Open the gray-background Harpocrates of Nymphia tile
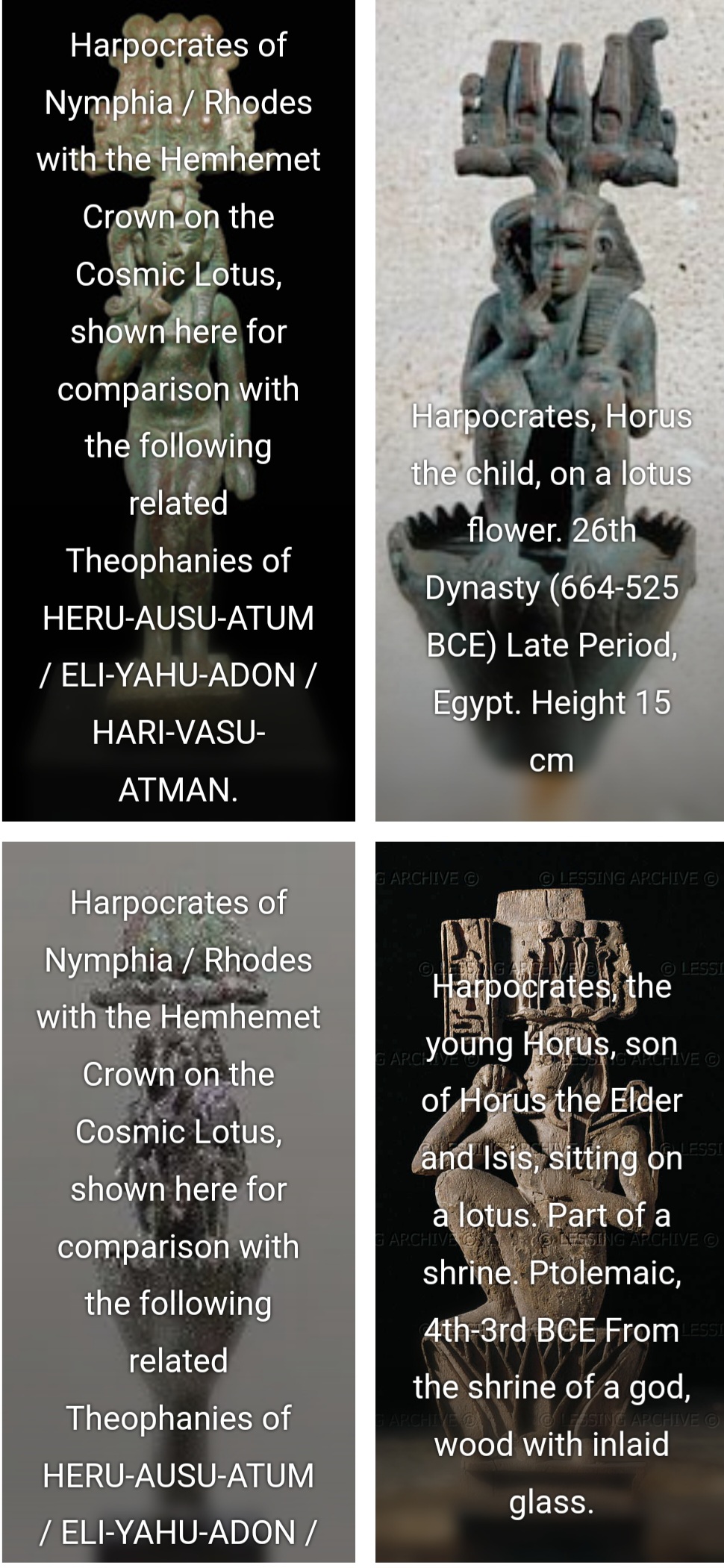Image resolution: width=724 pixels, height=1568 pixels. click(x=178, y=1202)
